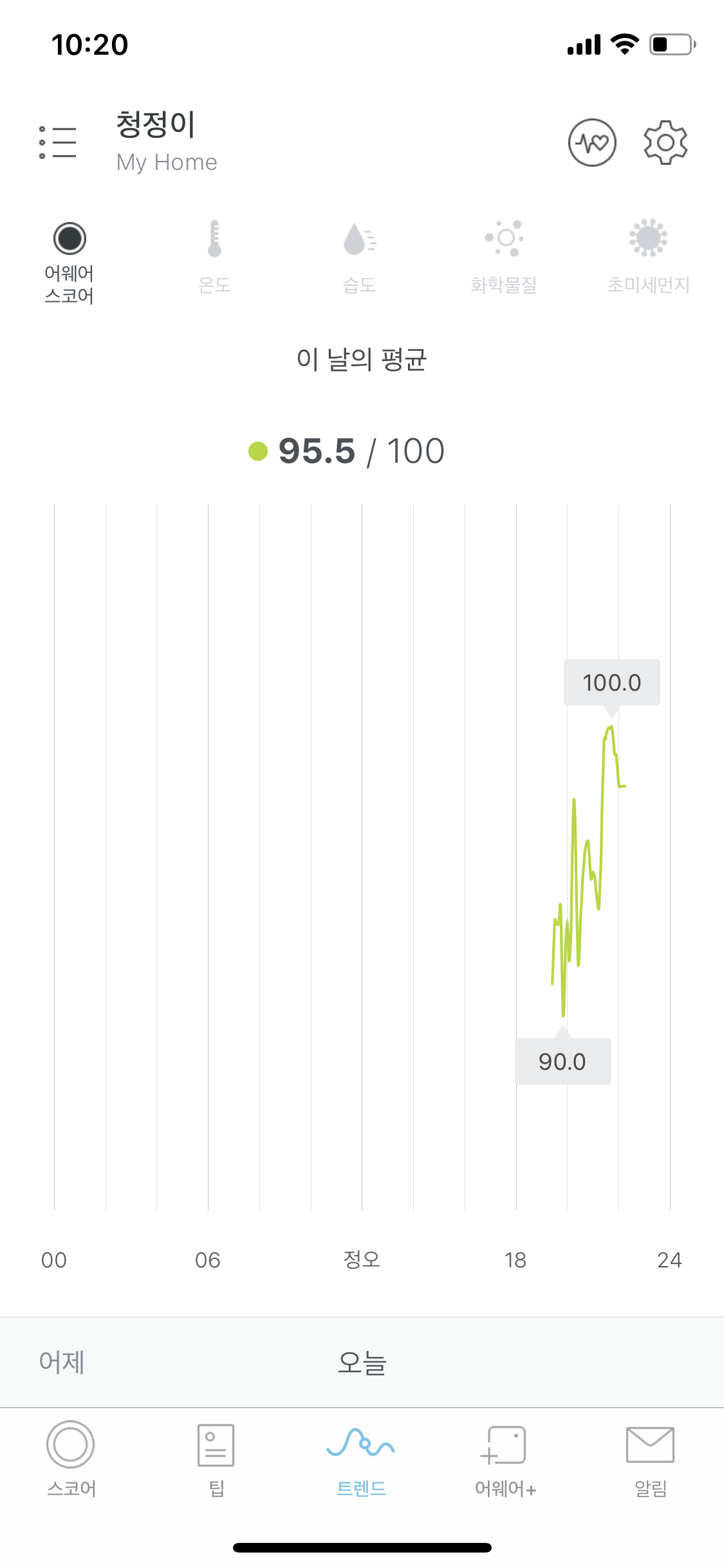
Task: Open the health pulse icon
Action: (x=592, y=142)
